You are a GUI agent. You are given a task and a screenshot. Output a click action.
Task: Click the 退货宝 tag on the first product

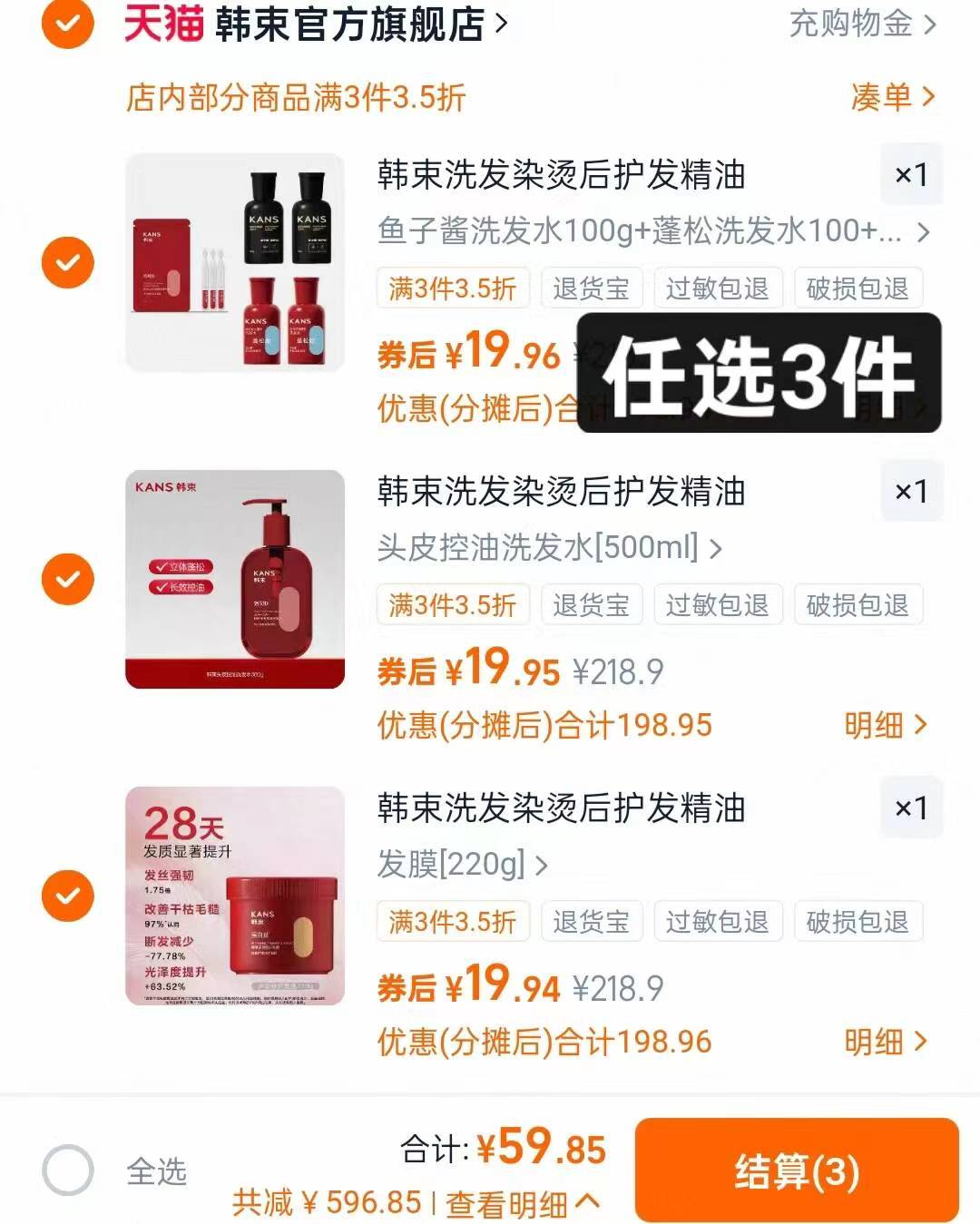(x=592, y=288)
